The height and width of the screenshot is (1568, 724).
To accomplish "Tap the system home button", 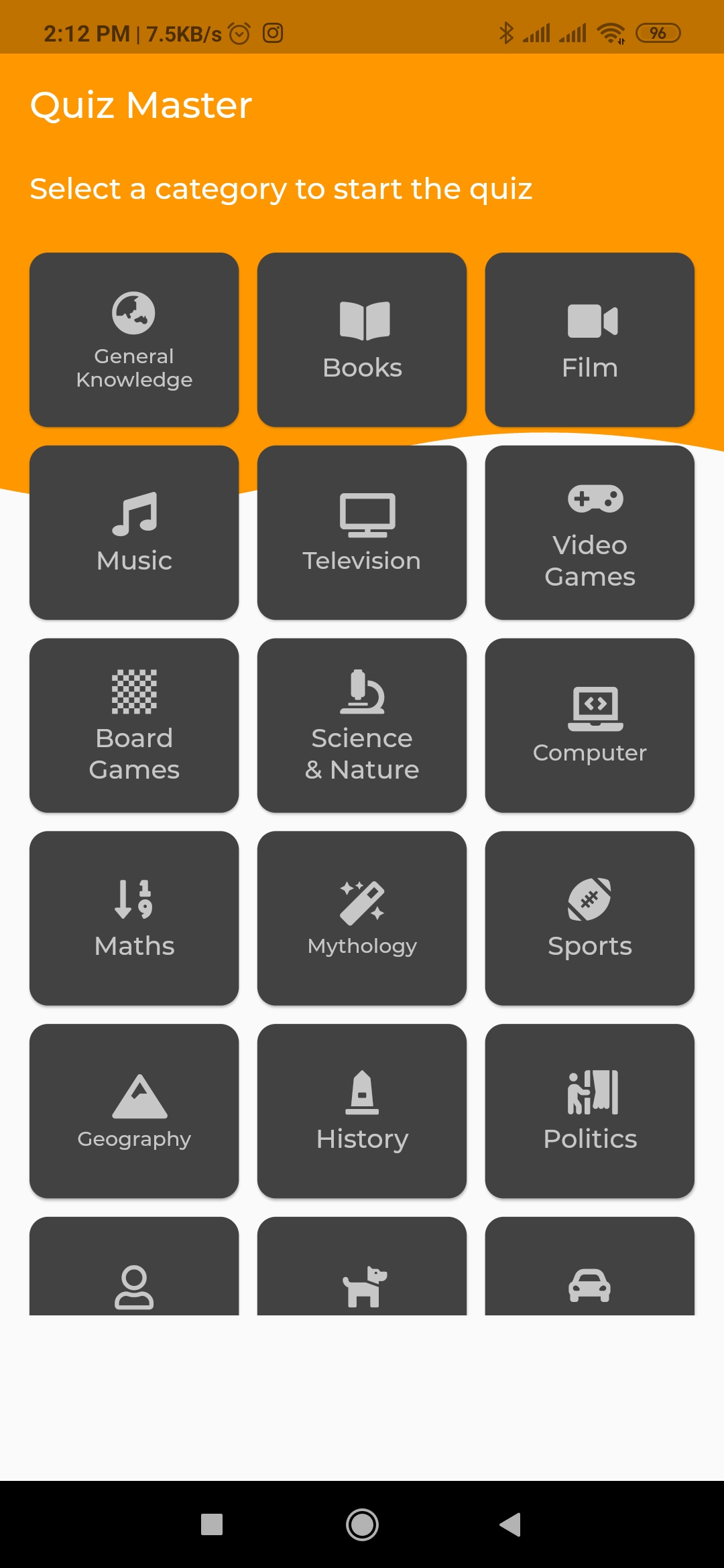I will [x=362, y=1524].
